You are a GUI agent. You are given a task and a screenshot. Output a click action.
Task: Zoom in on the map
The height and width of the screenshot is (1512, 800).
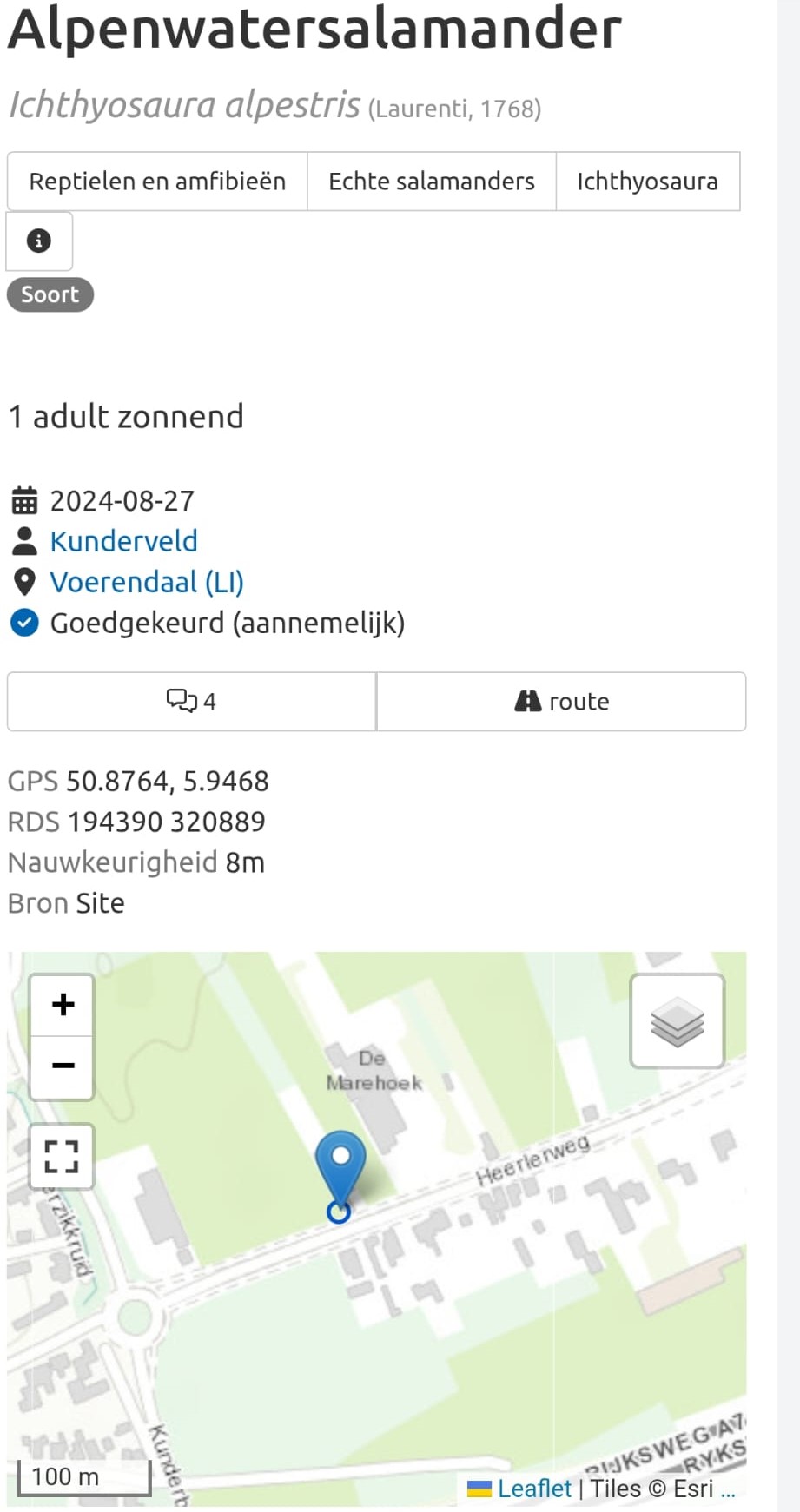click(x=63, y=1005)
